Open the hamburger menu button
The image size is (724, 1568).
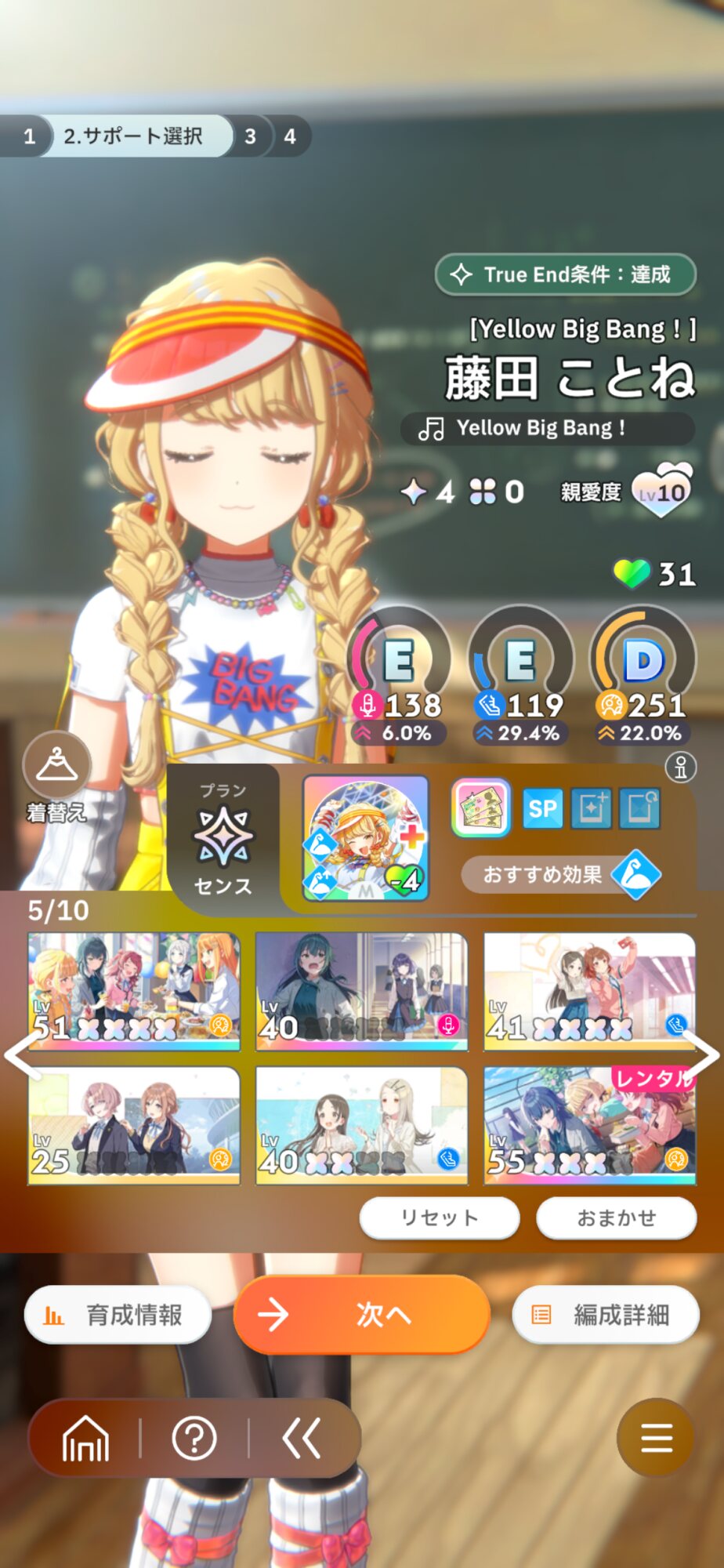tap(656, 1437)
